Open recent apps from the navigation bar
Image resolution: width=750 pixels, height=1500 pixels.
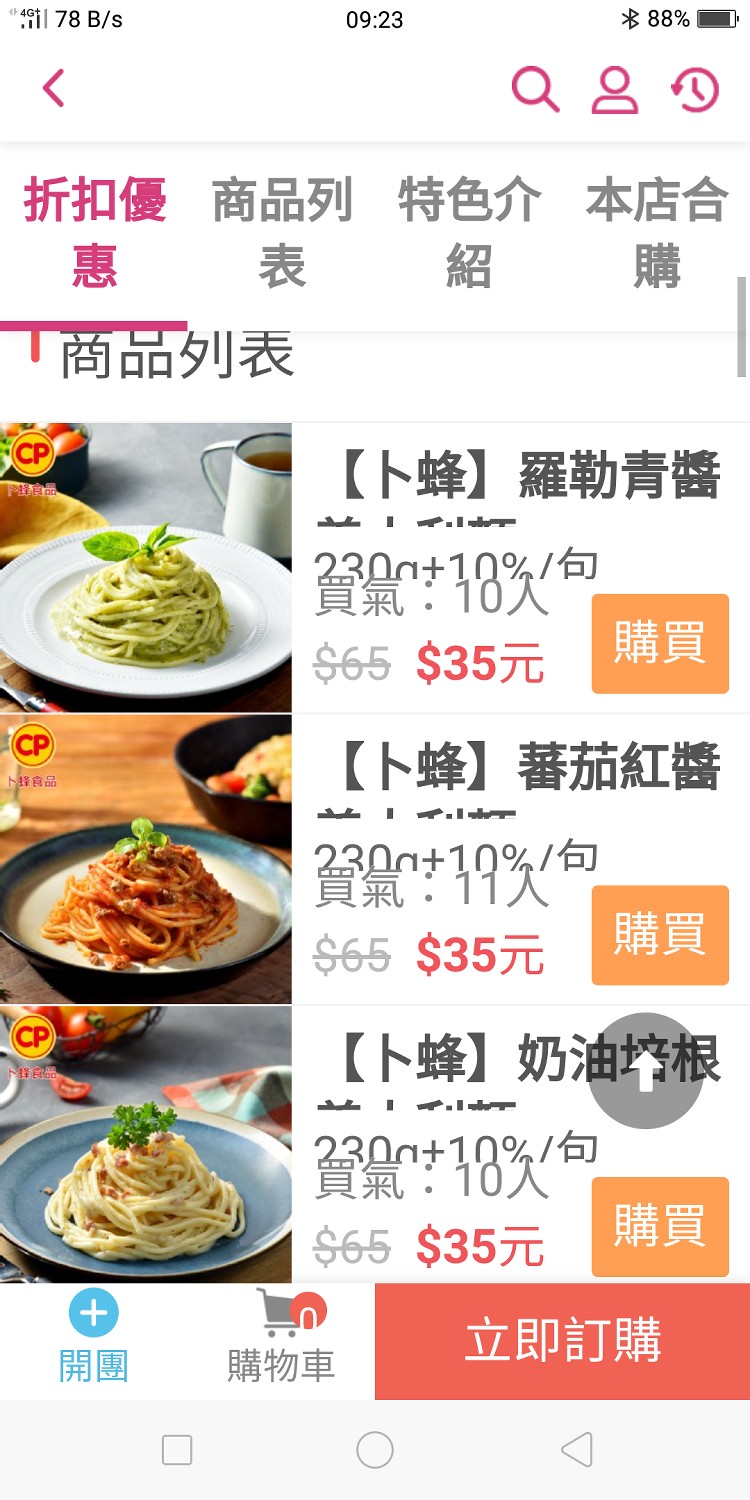coord(177,1449)
